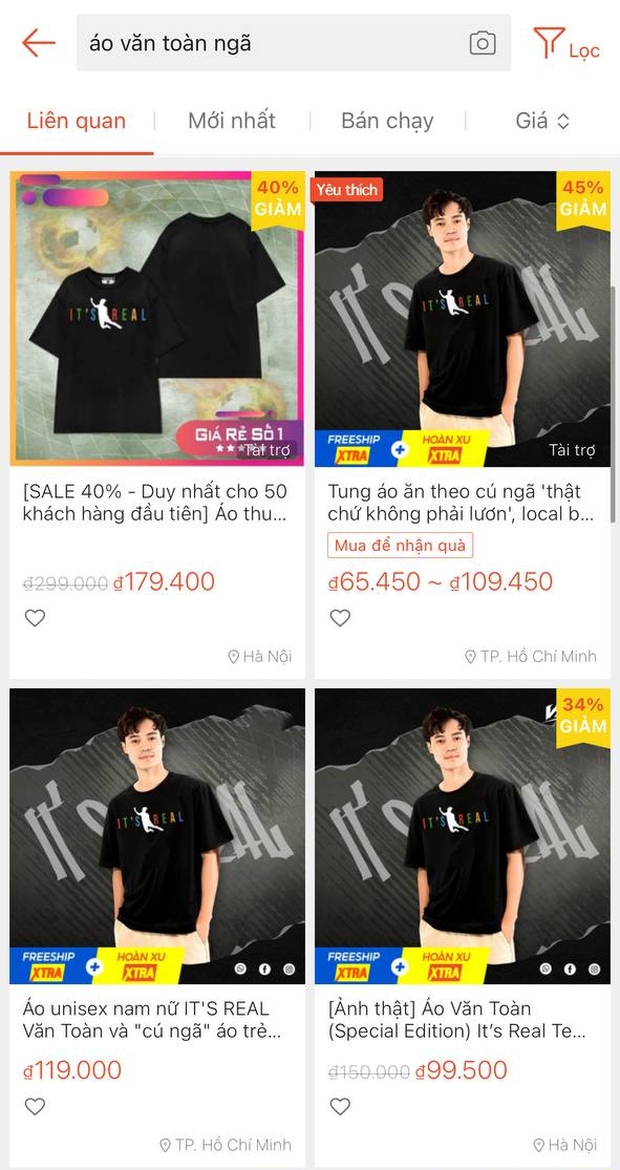Favorite the ₫99.500 Special Edition shirt
The image size is (620, 1170).
coord(340,1106)
